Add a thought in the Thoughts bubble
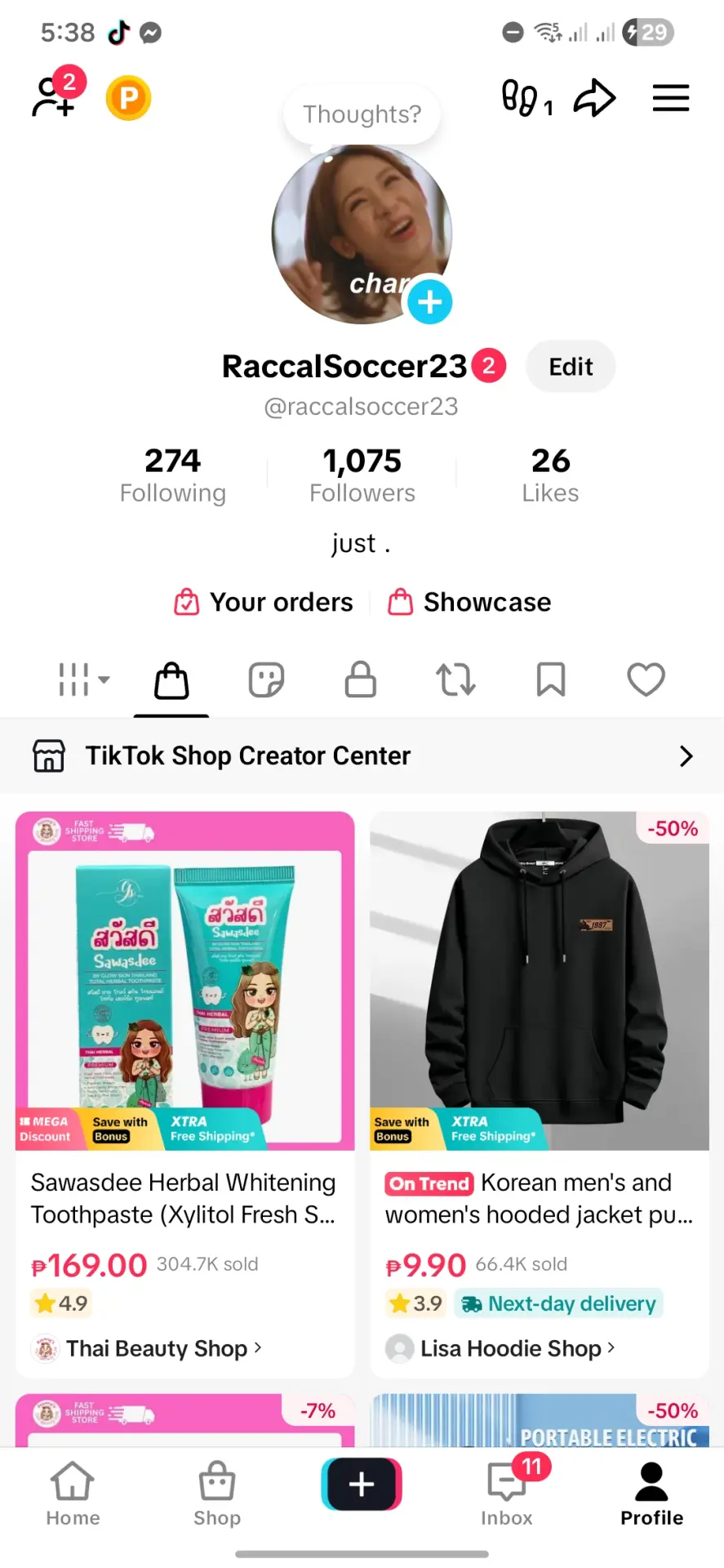724x1568 pixels. tap(362, 114)
